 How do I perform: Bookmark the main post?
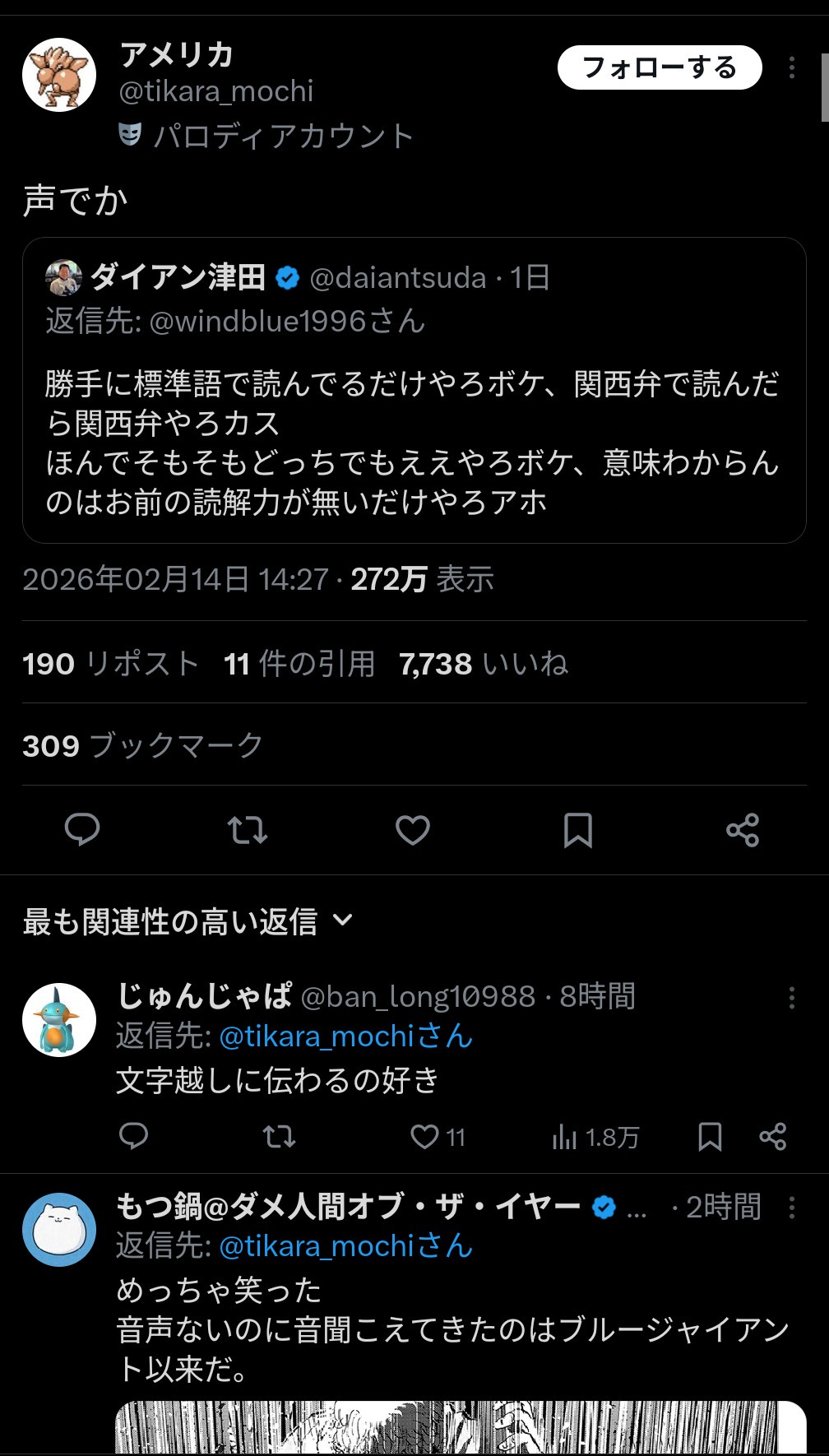tap(578, 830)
